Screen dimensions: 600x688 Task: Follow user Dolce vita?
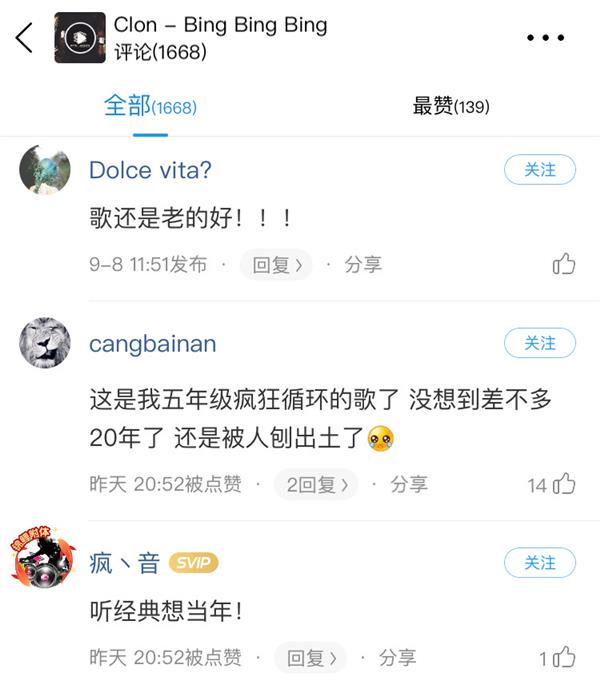[540, 170]
